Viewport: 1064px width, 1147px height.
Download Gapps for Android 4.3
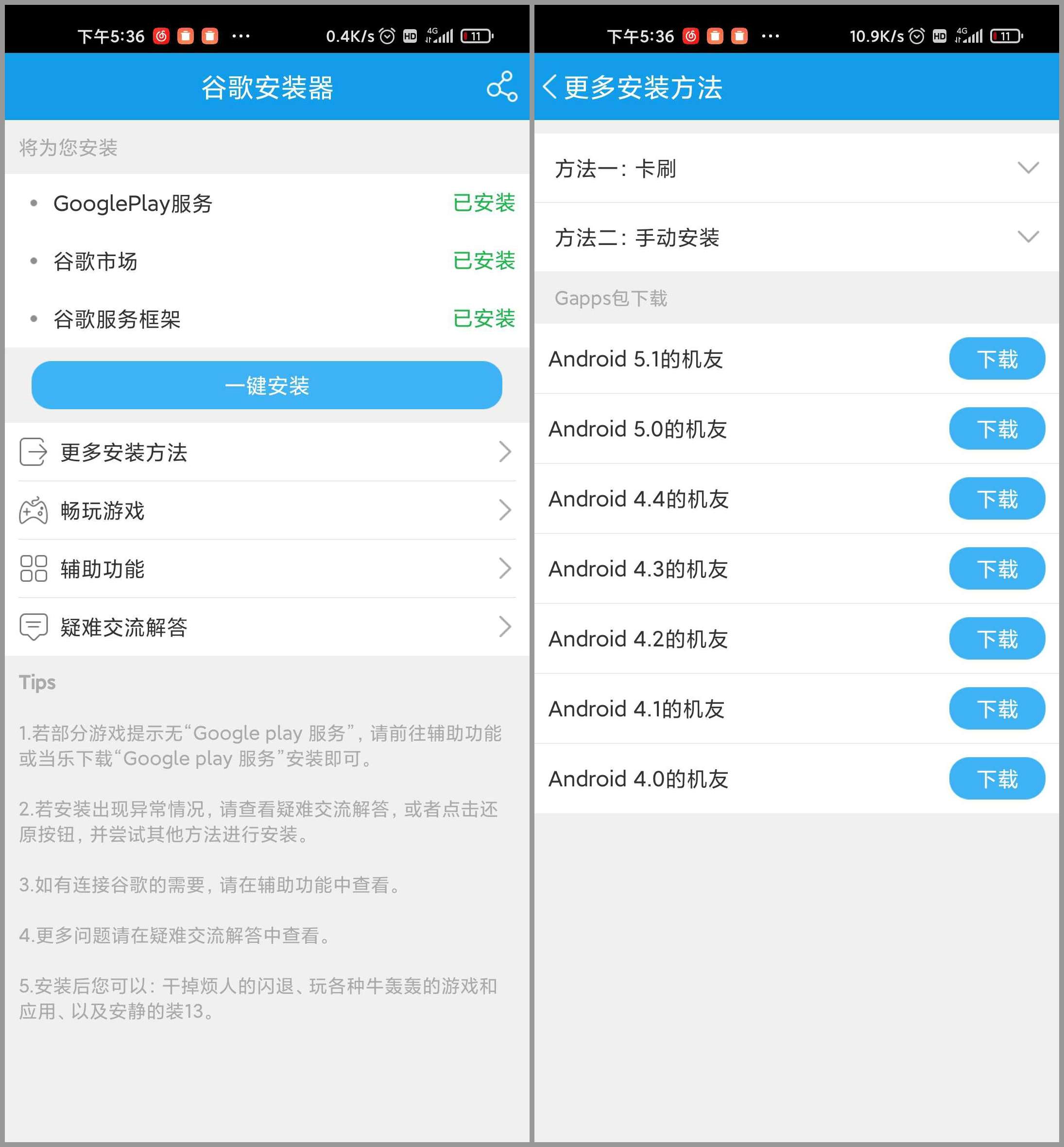click(996, 569)
